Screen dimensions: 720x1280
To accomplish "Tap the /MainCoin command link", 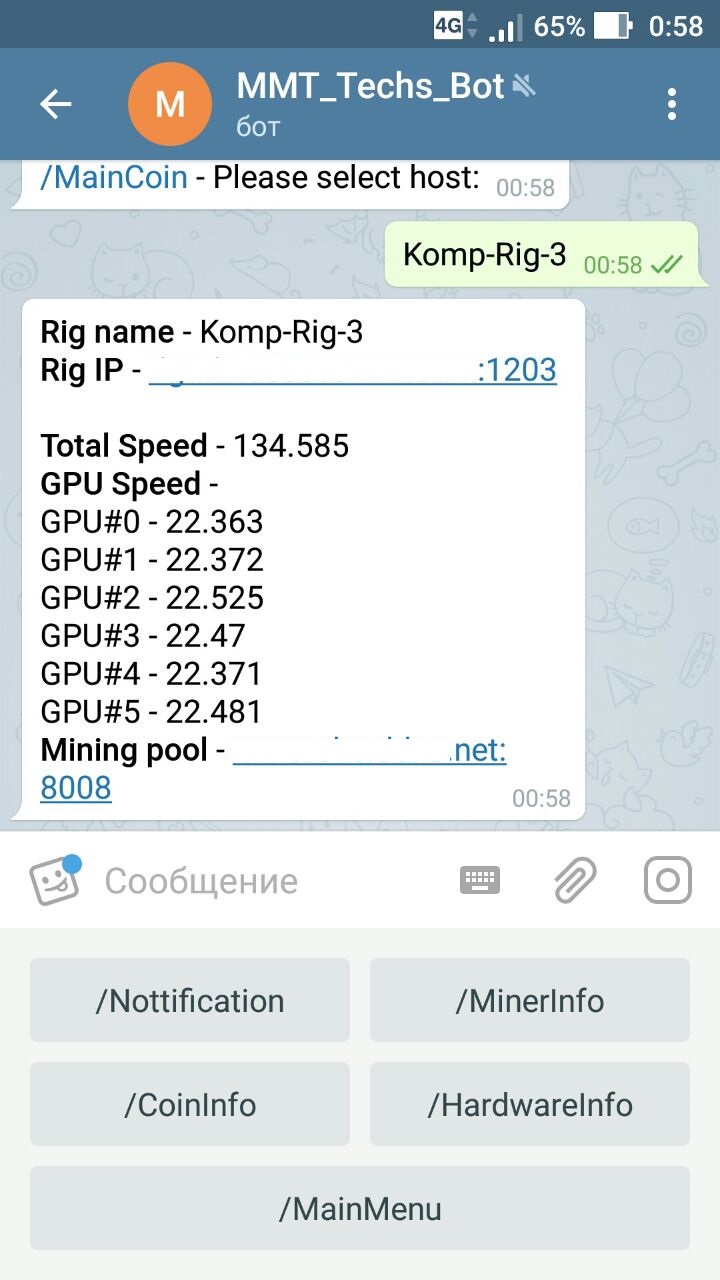I will coord(114,178).
